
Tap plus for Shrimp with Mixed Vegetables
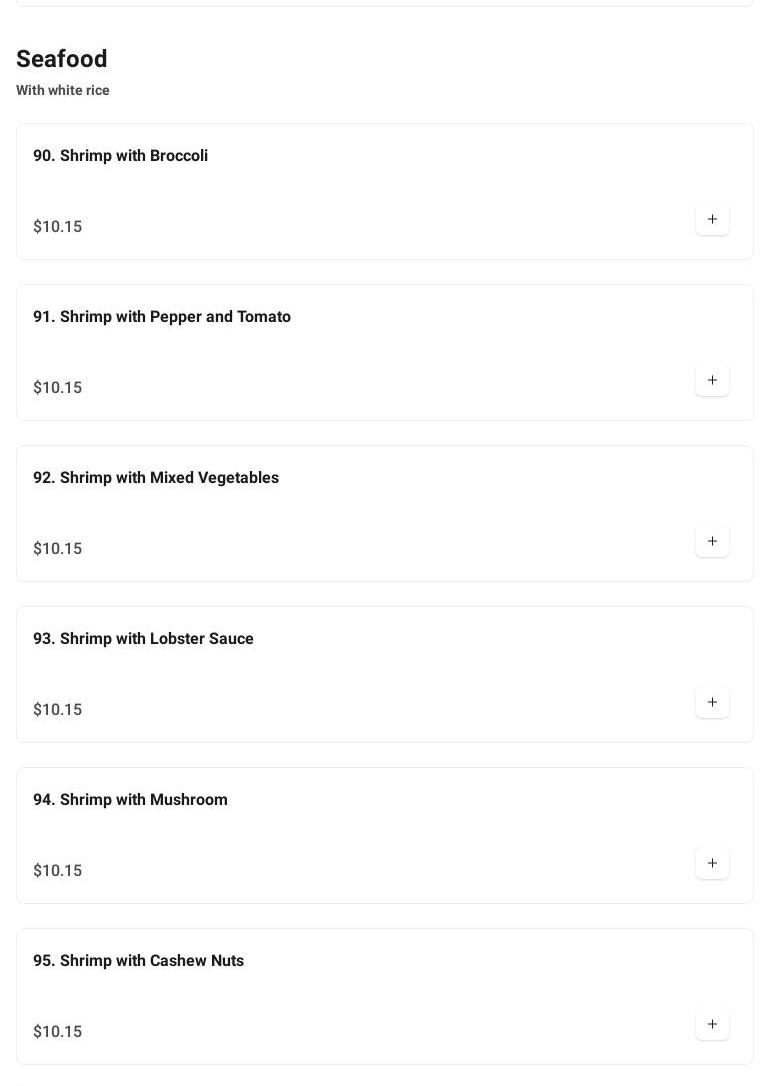(712, 541)
